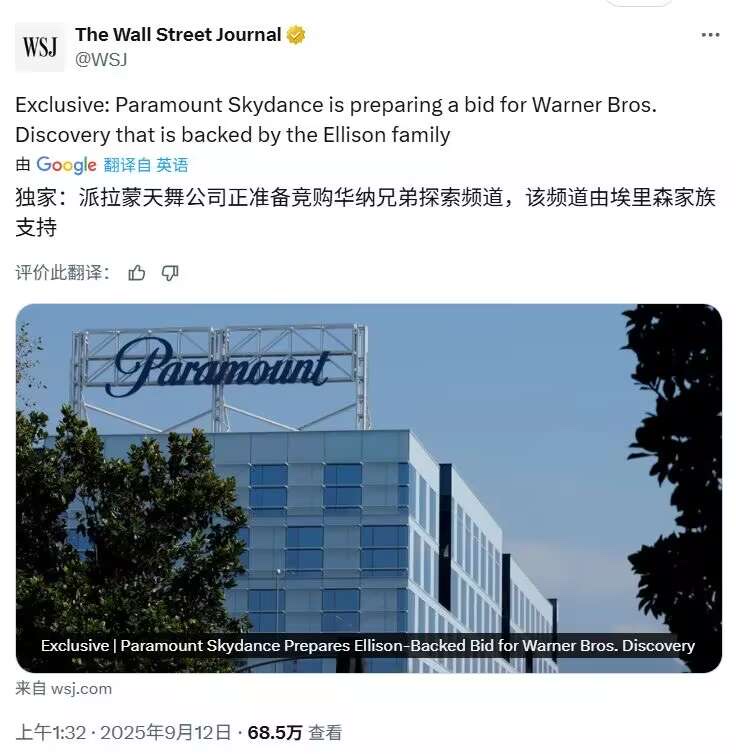
Task: Open the Paramount Skydance article card
Action: (x=368, y=488)
